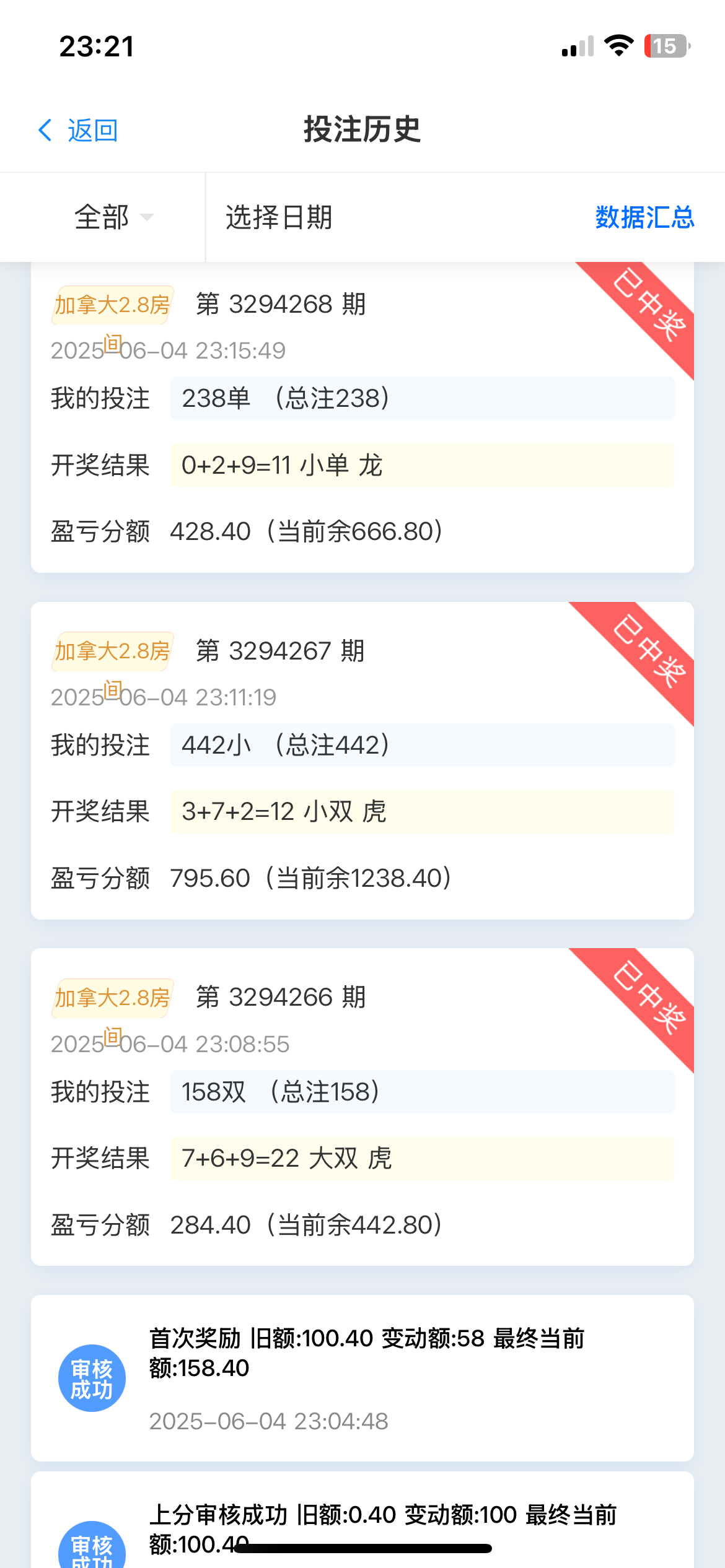Viewport: 725px width, 1568px height.
Task: Open the 首次奖励 review record
Action: click(x=362, y=1378)
